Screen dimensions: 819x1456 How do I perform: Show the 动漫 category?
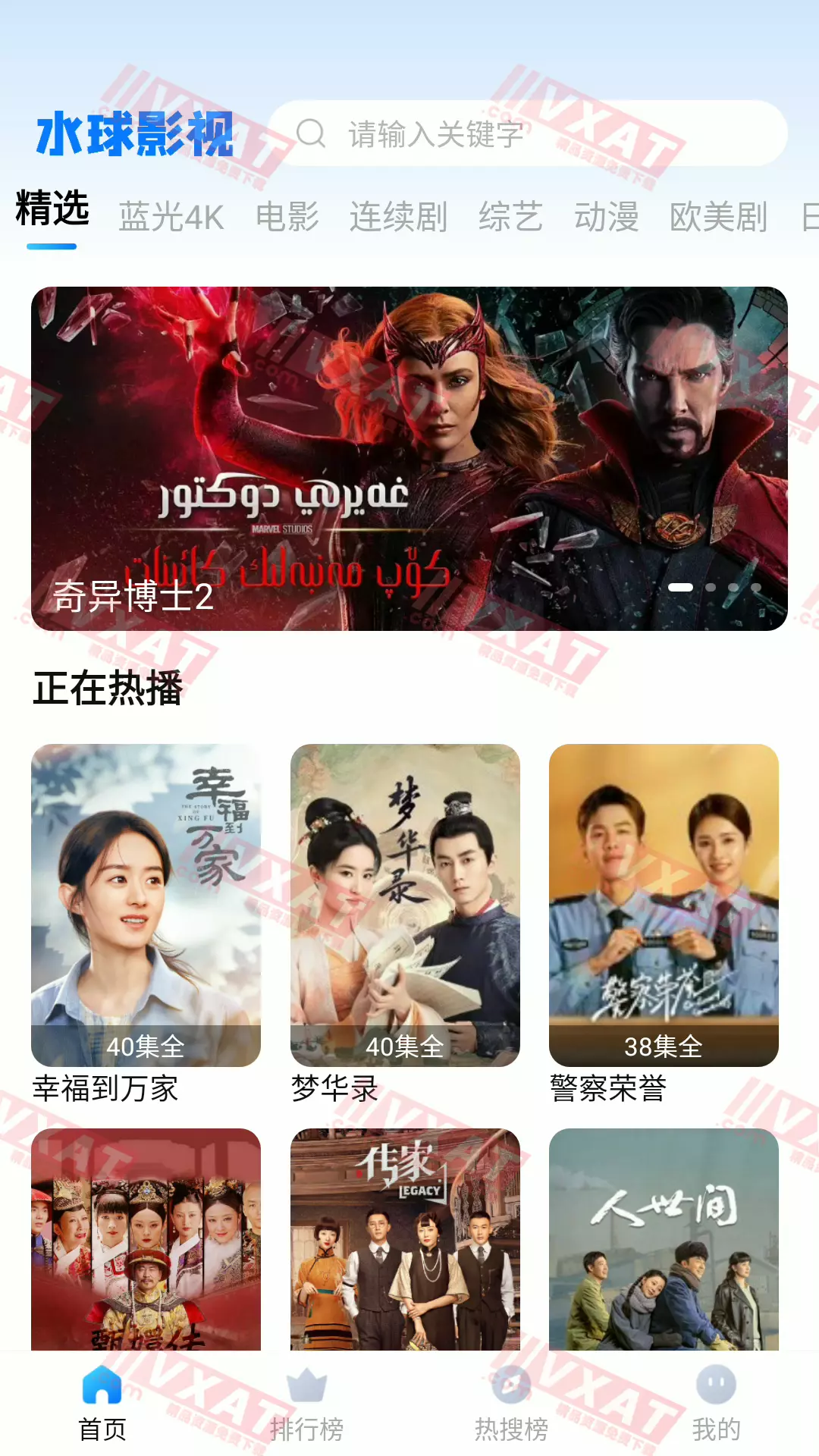coord(606,218)
